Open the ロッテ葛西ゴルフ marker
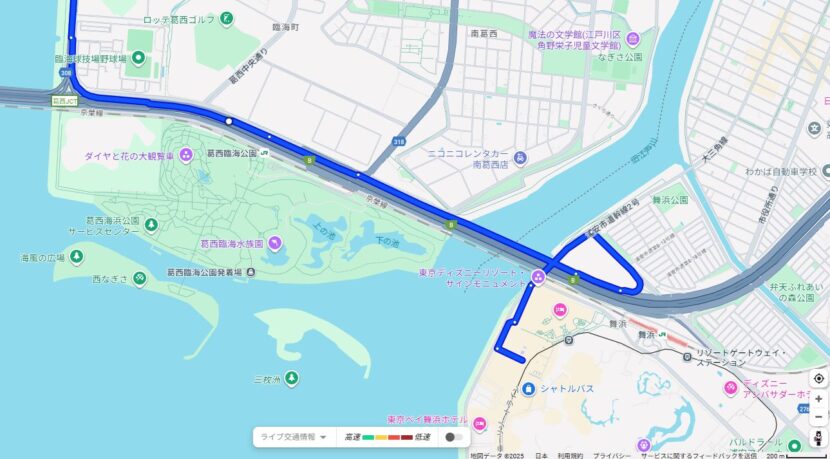 click(x=227, y=18)
